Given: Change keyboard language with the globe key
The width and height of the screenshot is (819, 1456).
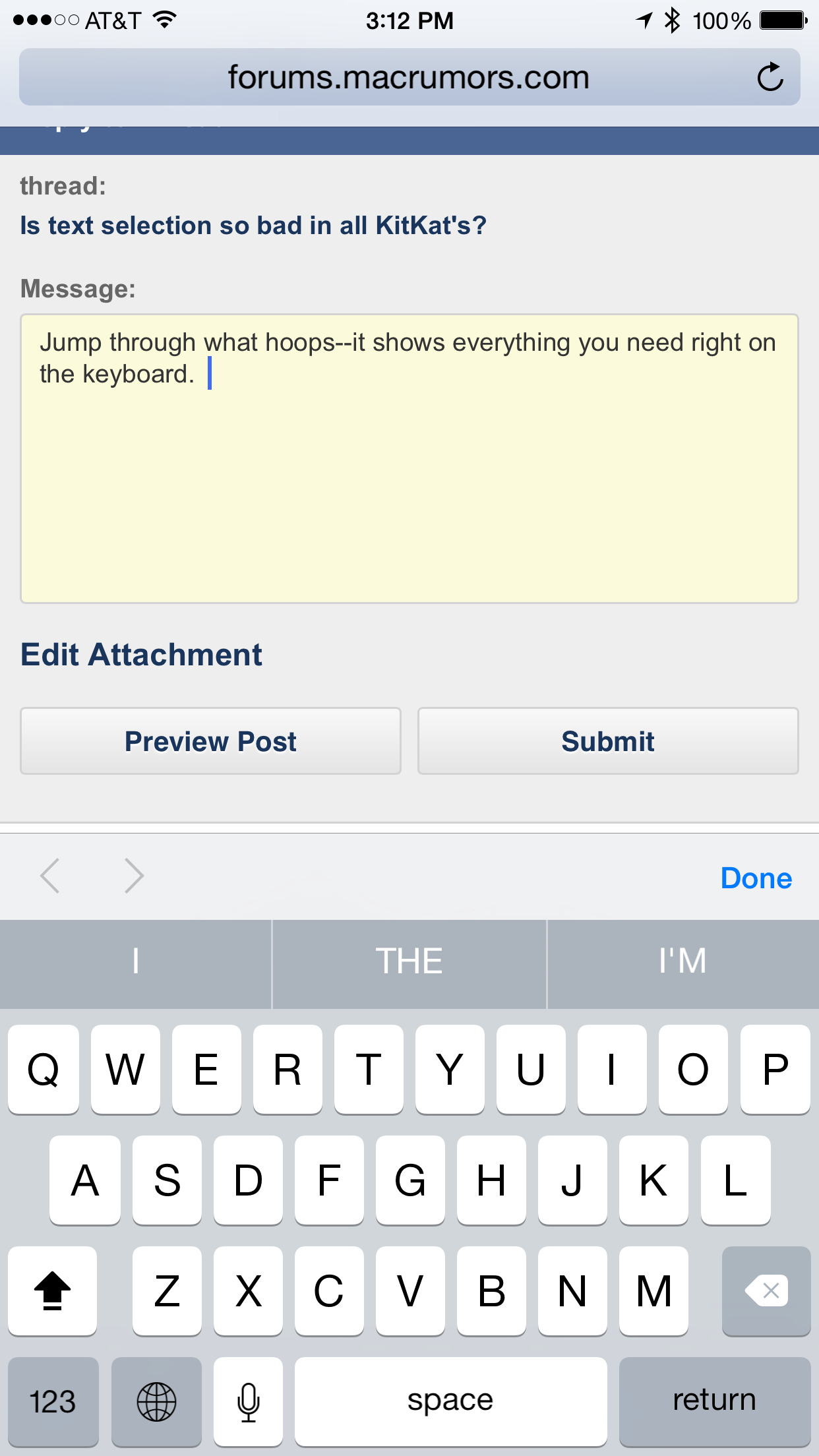Looking at the screenshot, I should coord(156,1401).
